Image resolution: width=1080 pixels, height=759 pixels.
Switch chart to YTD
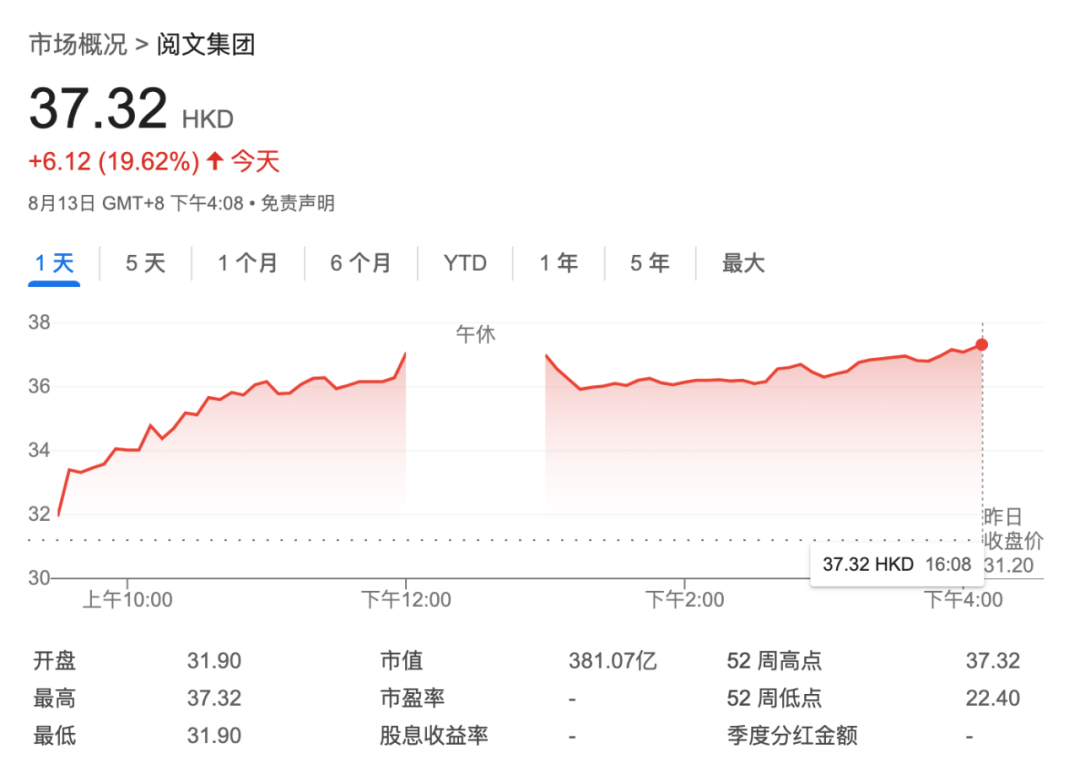pyautogui.click(x=465, y=264)
